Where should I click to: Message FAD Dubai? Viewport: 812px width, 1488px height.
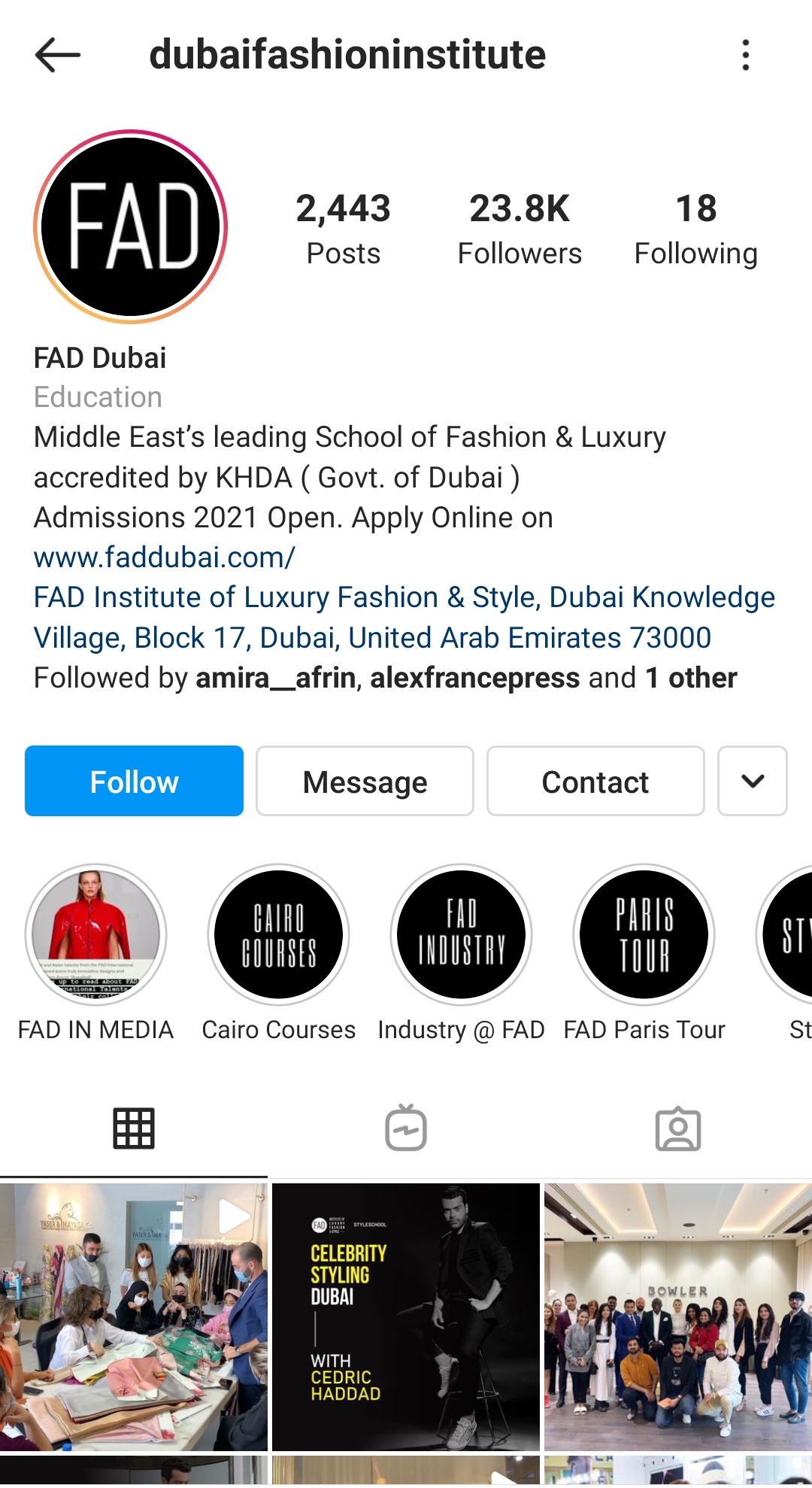point(365,782)
